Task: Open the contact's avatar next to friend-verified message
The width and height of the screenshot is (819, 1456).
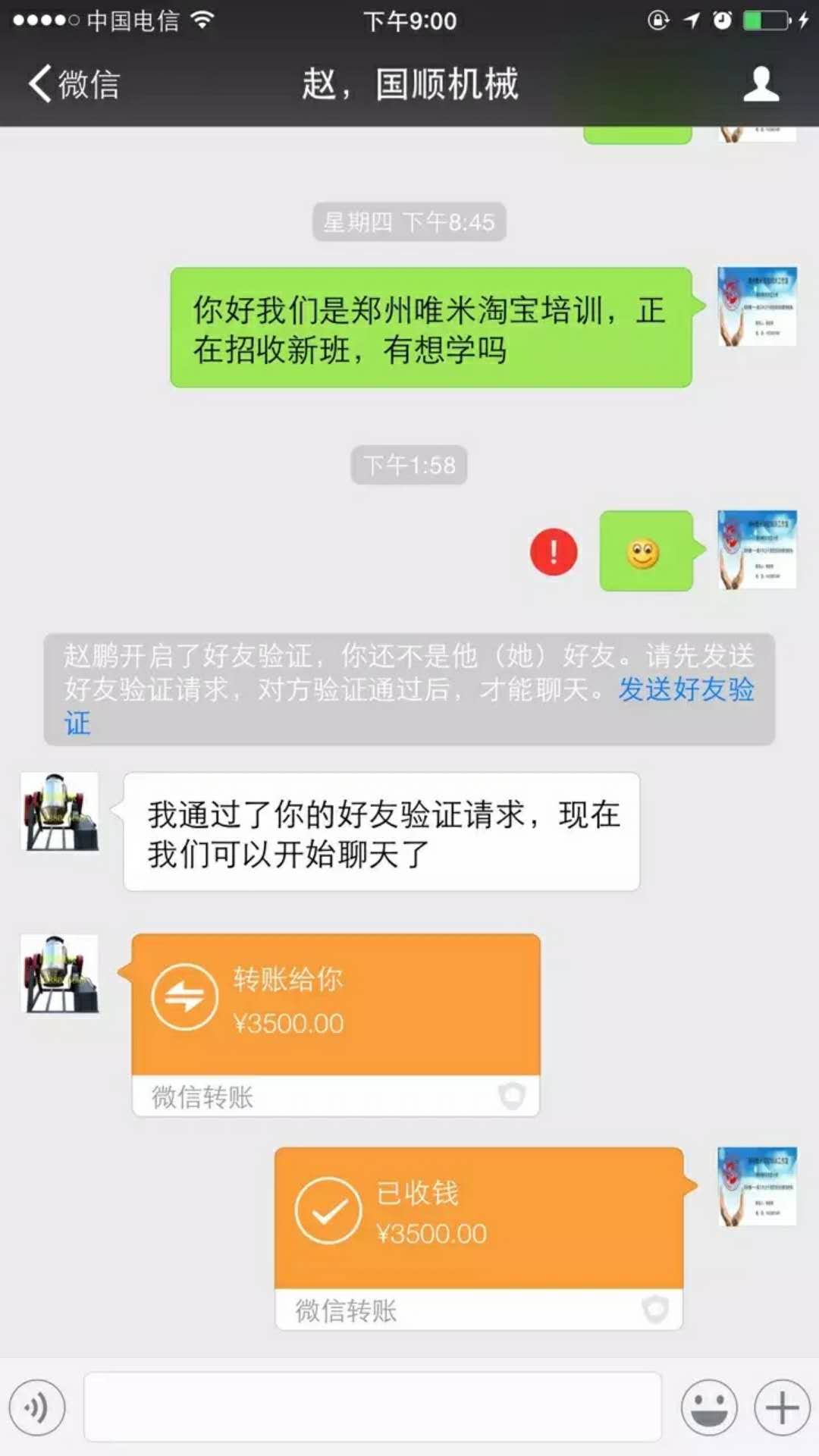Action: click(60, 811)
